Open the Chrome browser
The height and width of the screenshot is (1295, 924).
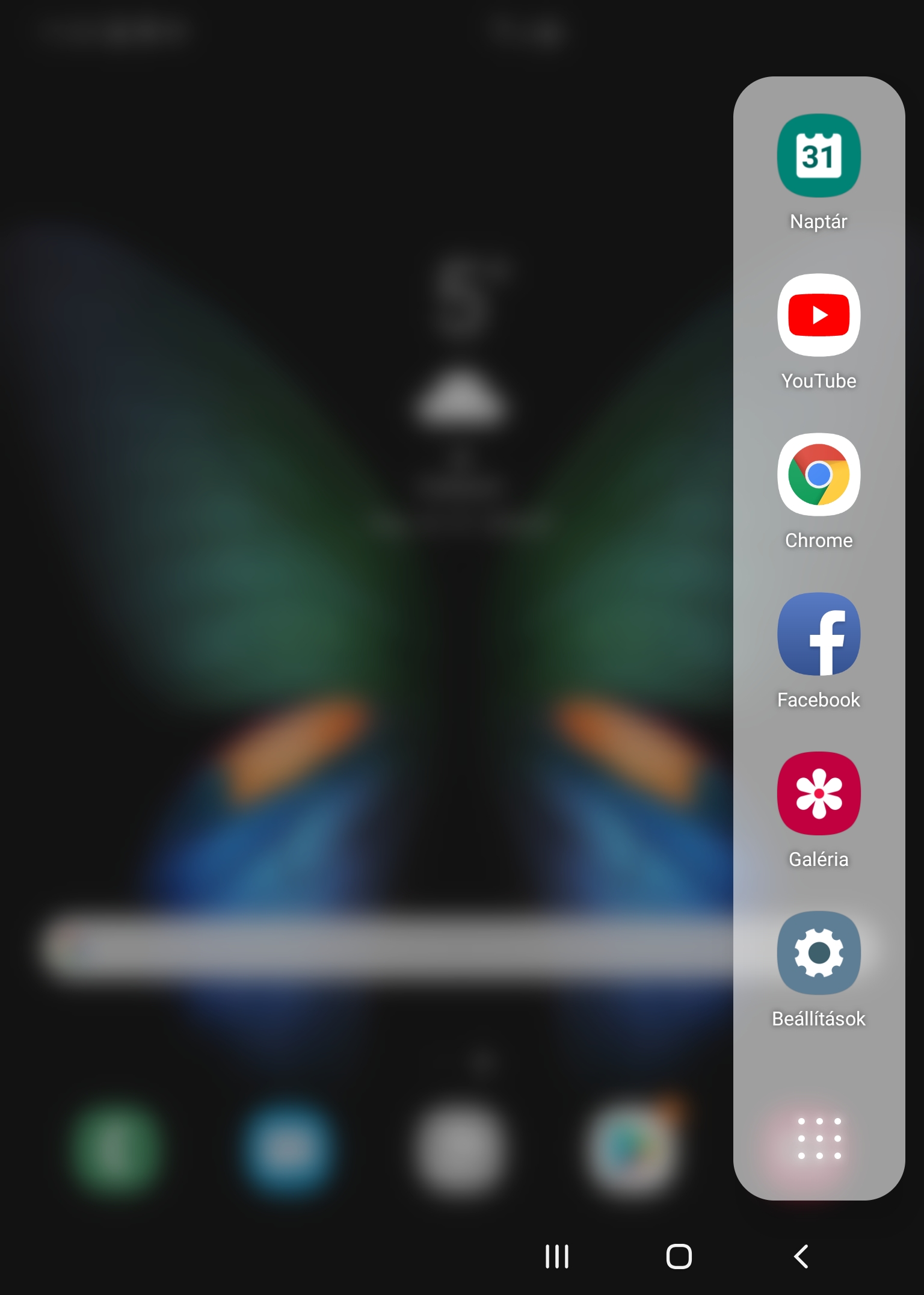818,475
